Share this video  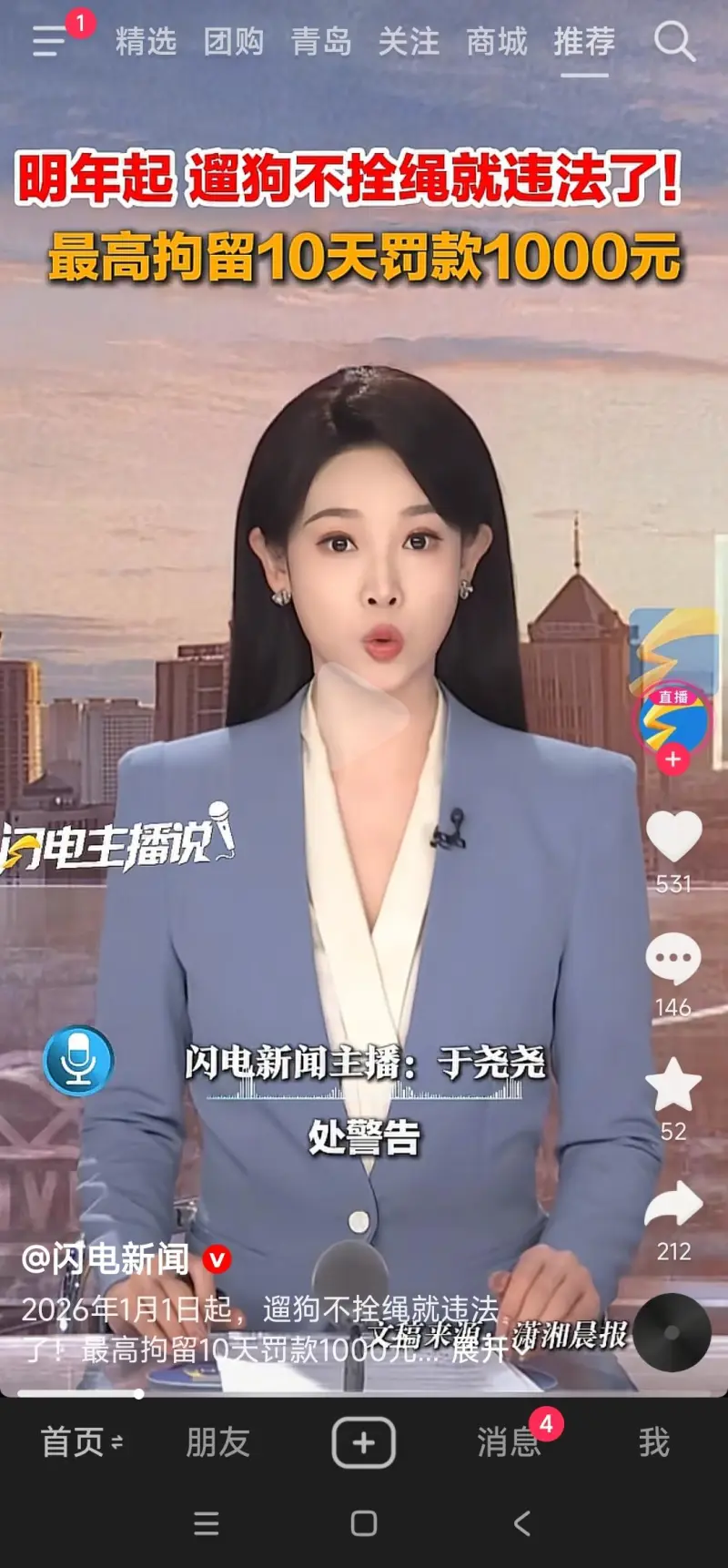673,1206
